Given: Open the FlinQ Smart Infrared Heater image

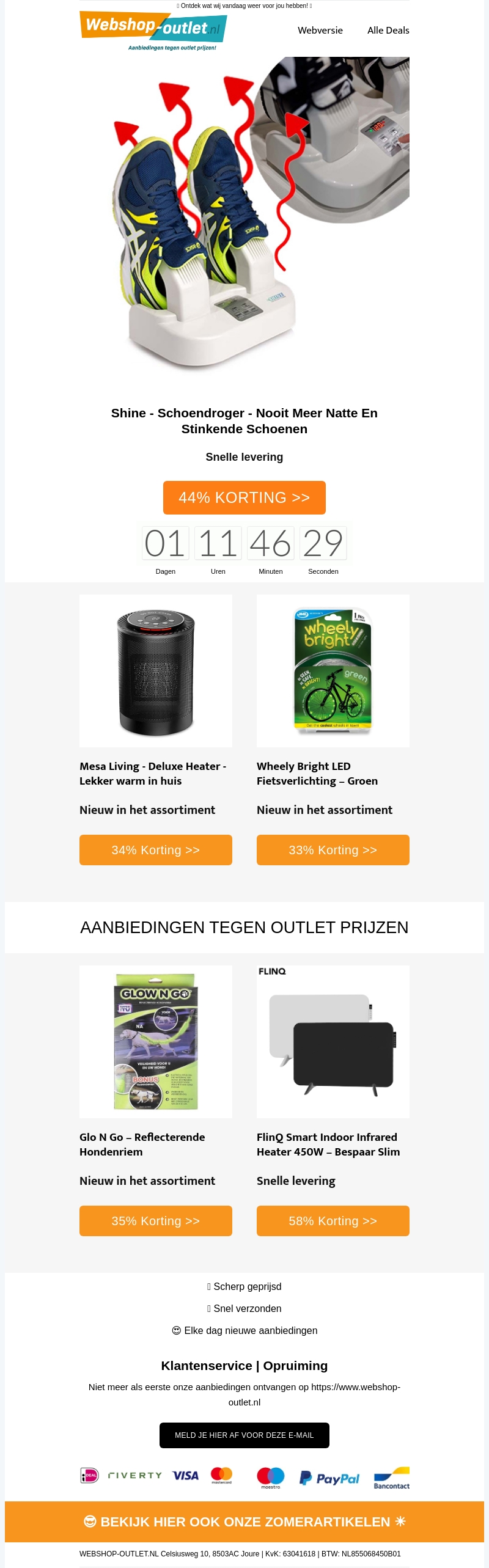Looking at the screenshot, I should [333, 1041].
